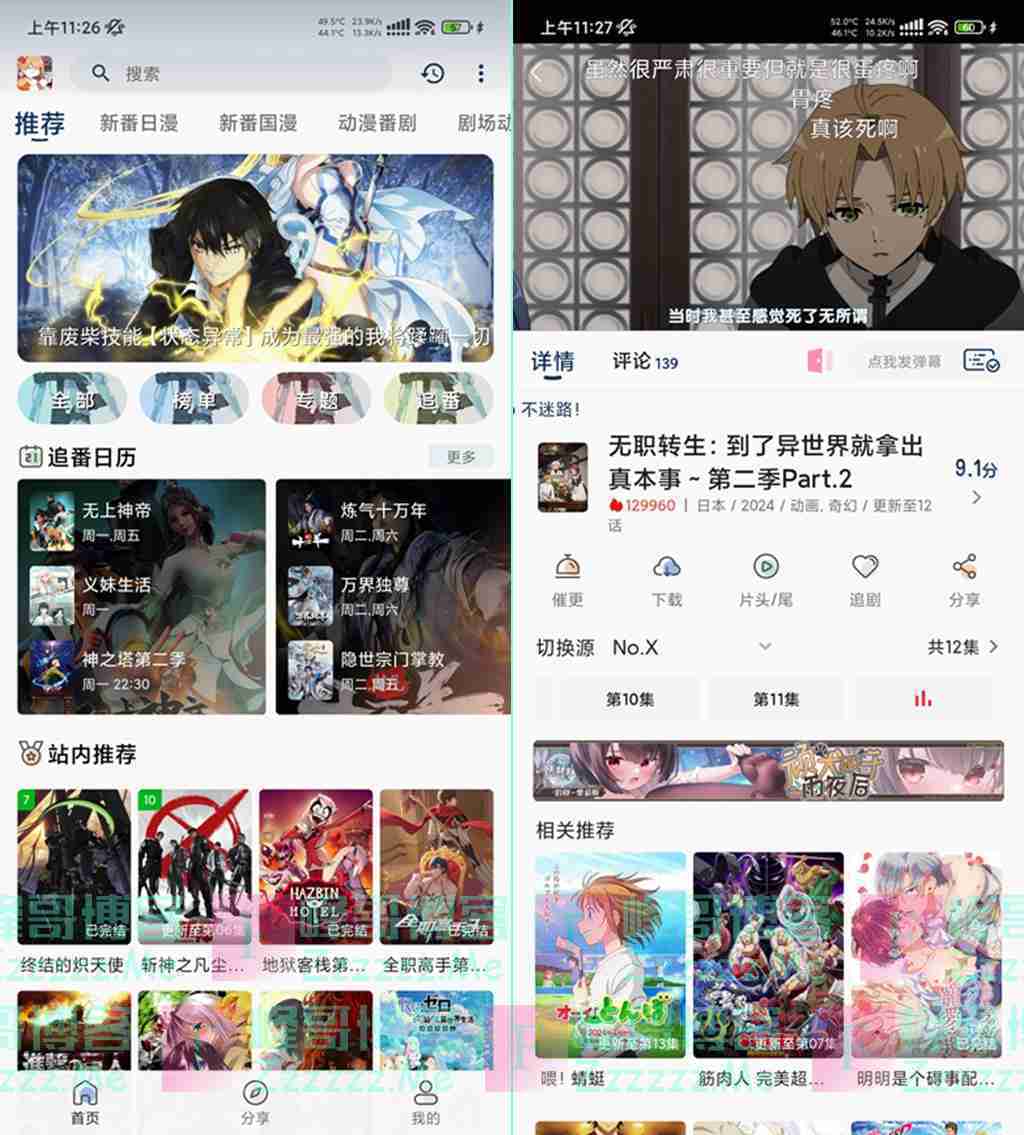Select the 榜单 category chip
This screenshot has height=1135, width=1024.
[x=194, y=400]
